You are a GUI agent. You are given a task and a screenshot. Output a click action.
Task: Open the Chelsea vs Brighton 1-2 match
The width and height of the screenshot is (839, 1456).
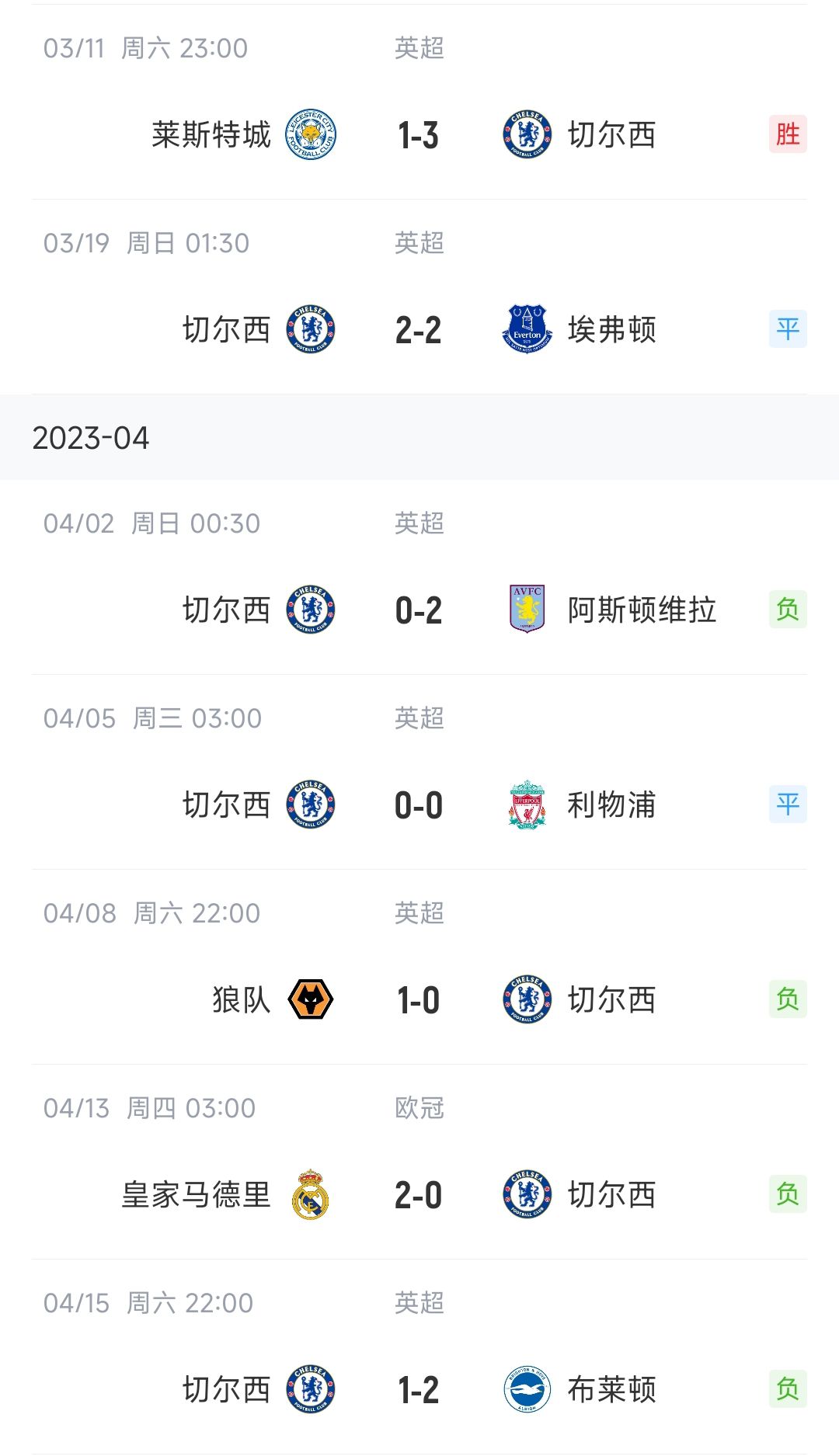pyautogui.click(x=419, y=1357)
